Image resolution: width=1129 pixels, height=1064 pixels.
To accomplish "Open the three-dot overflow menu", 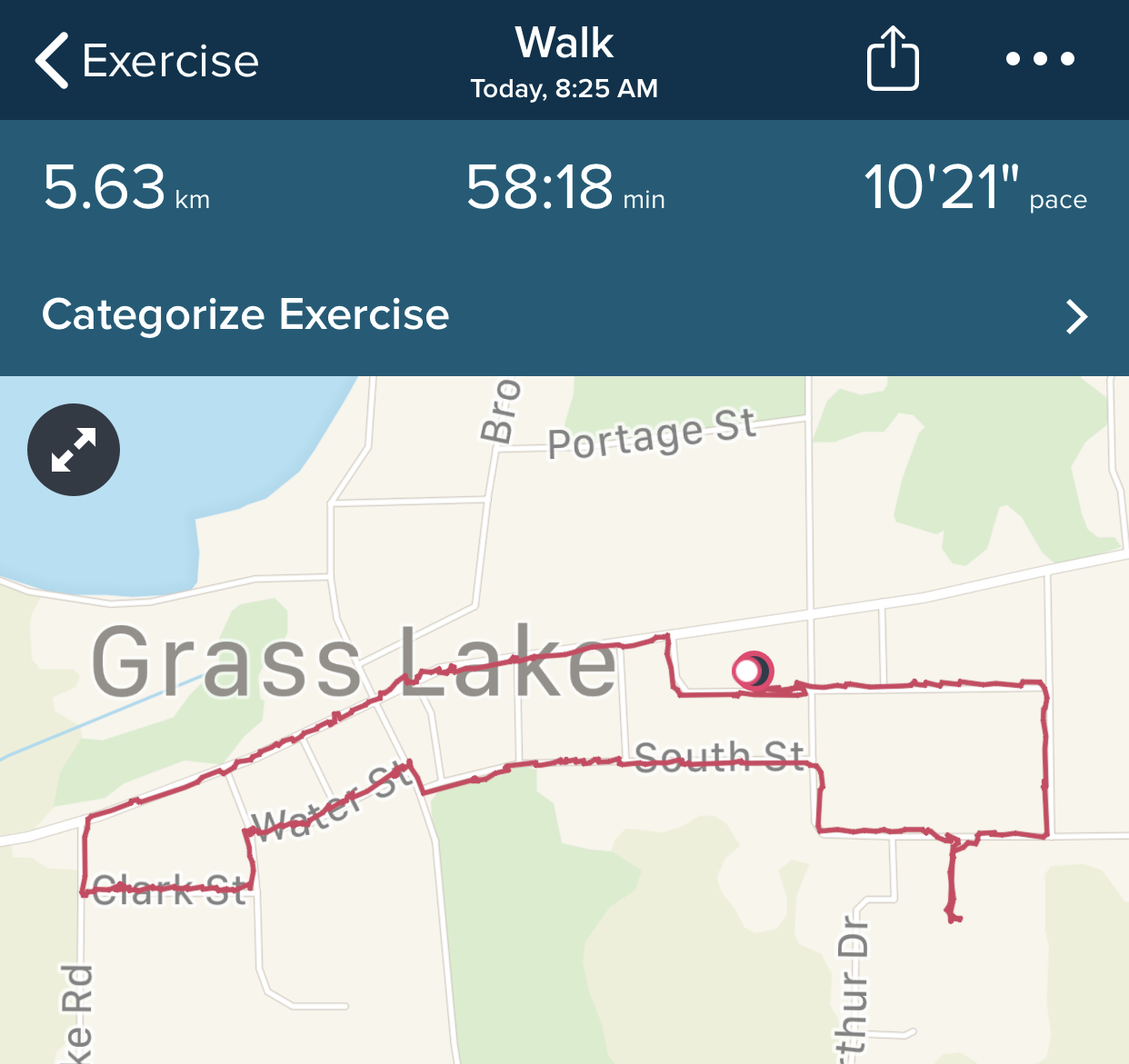I will click(x=1040, y=59).
